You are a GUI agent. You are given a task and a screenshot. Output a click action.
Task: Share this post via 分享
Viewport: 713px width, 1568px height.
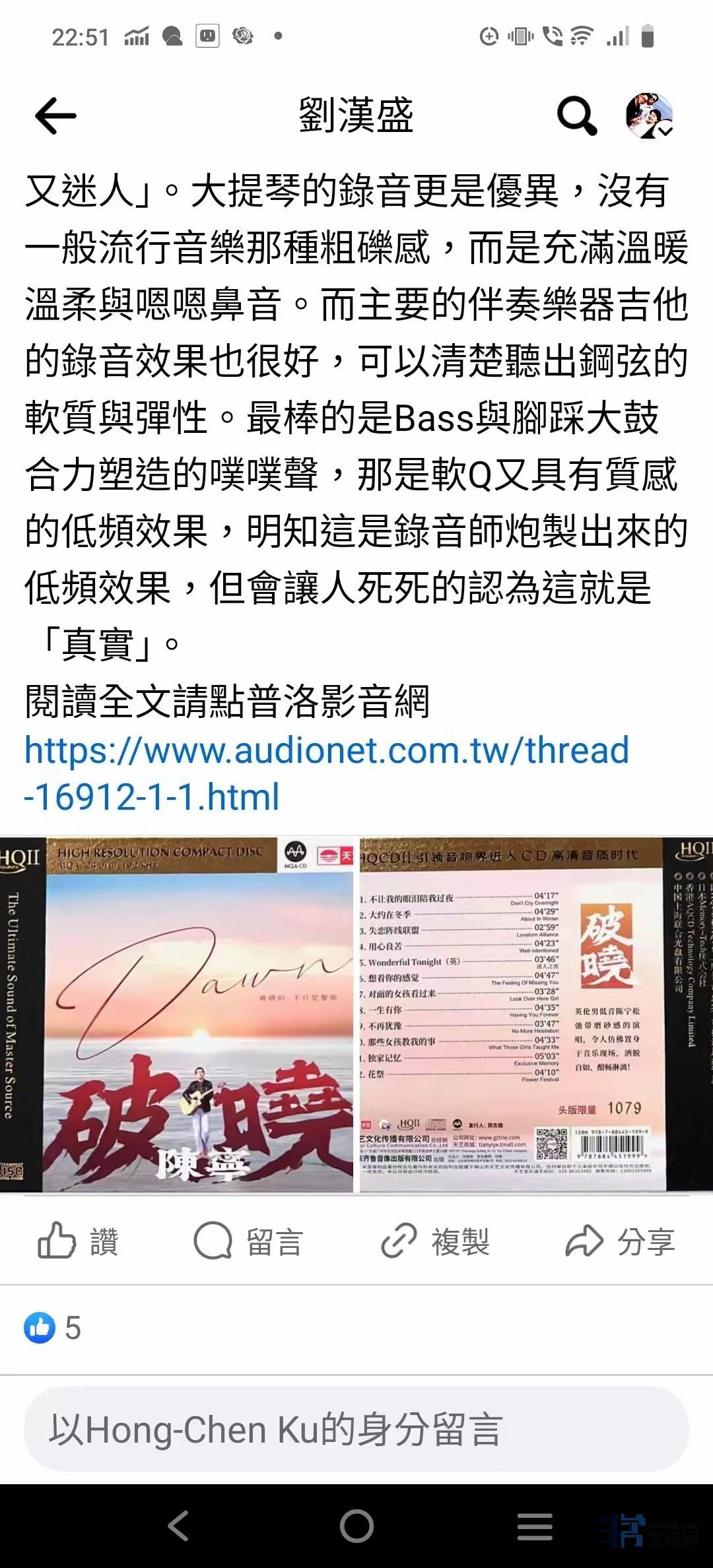(x=619, y=1242)
